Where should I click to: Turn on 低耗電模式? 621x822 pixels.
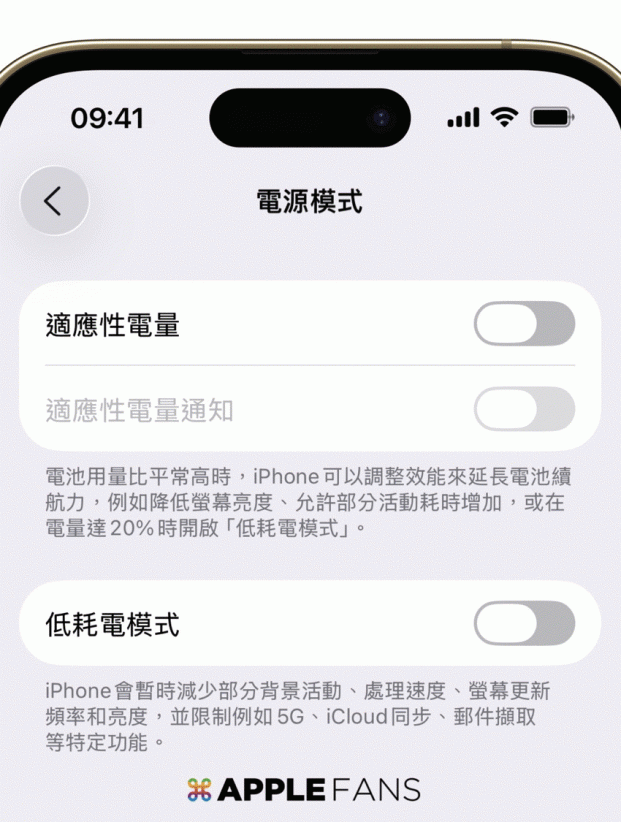coord(523,624)
